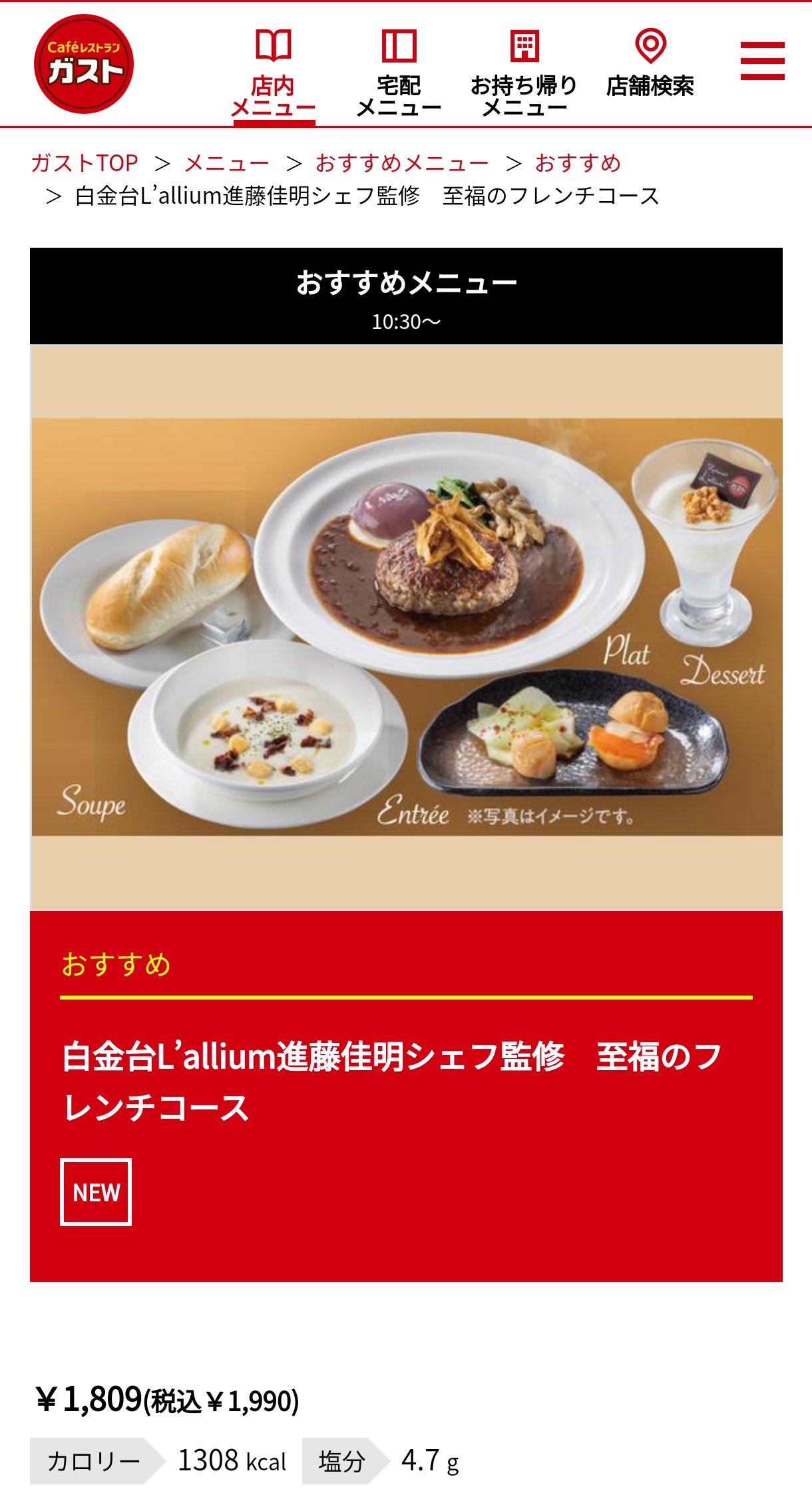Open the おすすめメニュー breadcrumb link
This screenshot has width=812, height=1505.
point(402,163)
